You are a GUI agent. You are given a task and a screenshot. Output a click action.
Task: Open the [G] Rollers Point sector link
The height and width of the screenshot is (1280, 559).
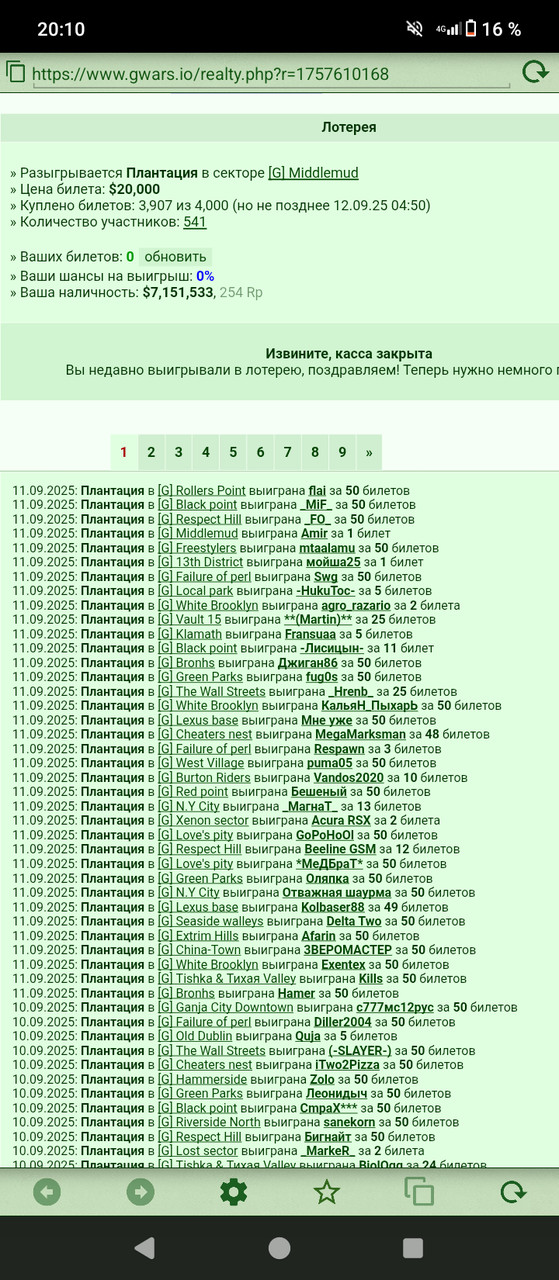(x=201, y=491)
